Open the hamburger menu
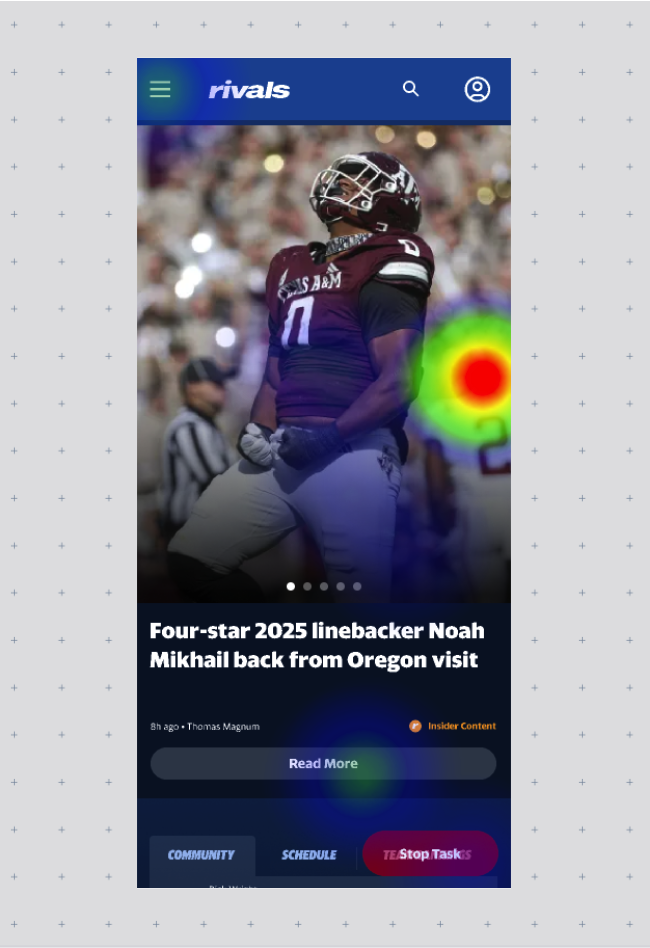650x948 pixels. [x=160, y=89]
